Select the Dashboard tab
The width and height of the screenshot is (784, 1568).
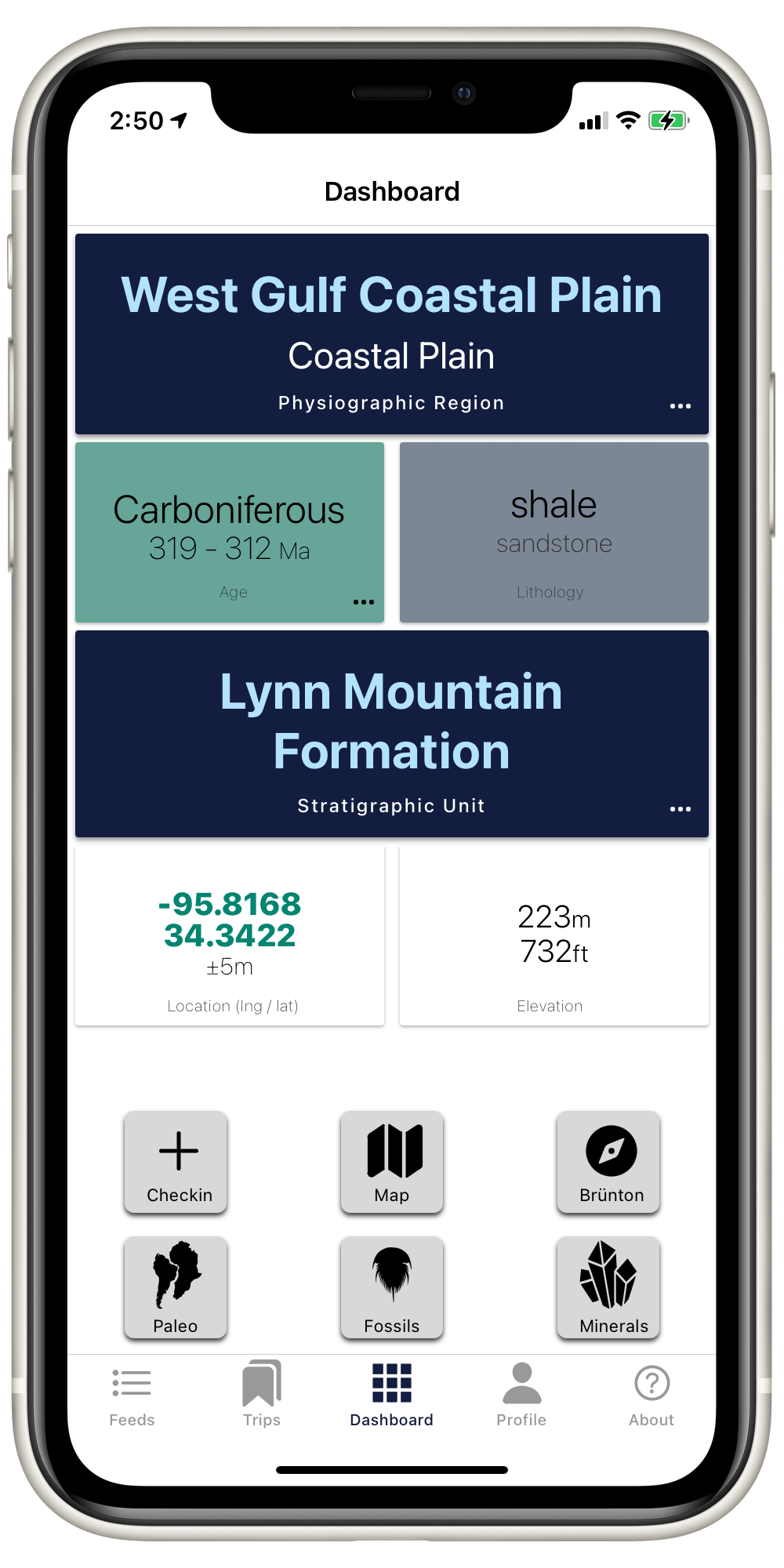(391, 1396)
